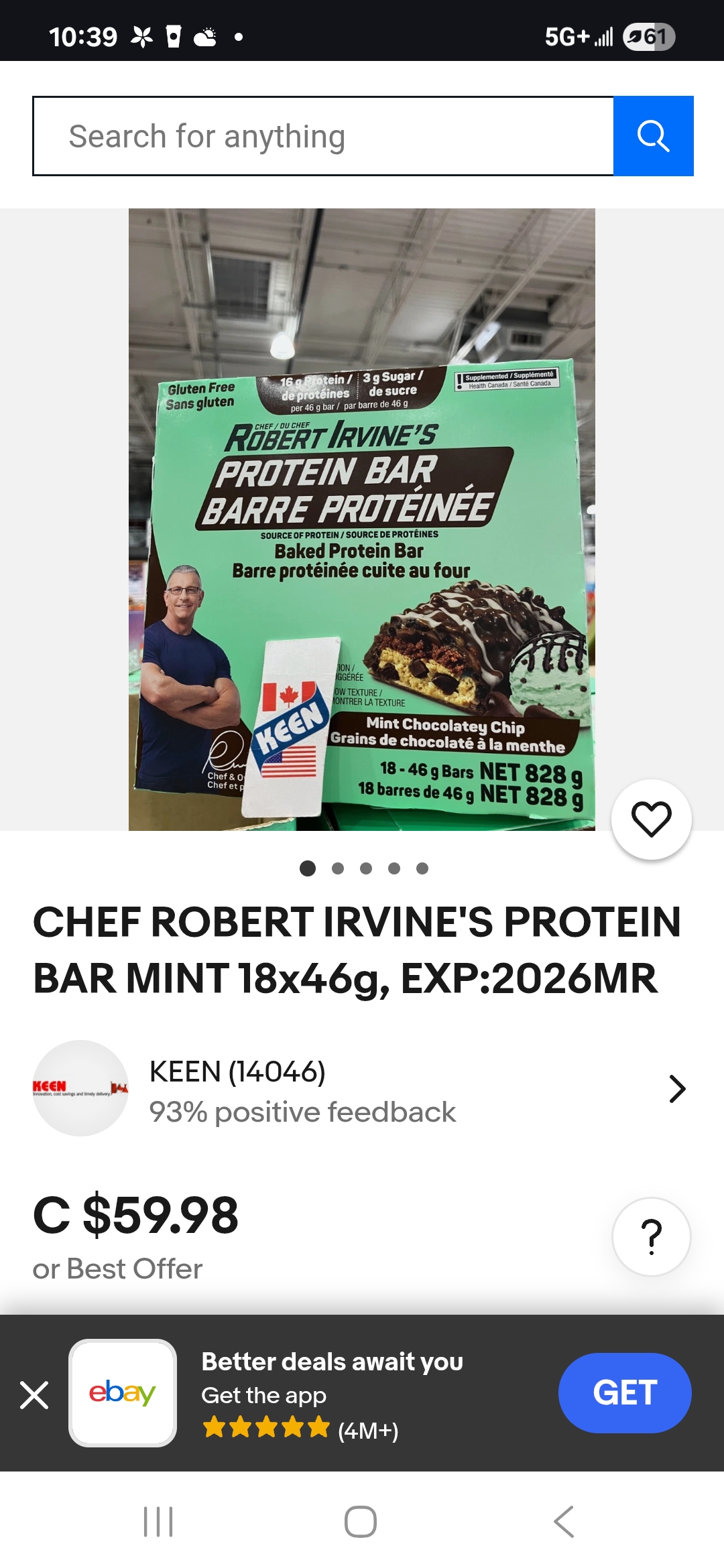Open recent apps from navigation bar

click(x=159, y=1521)
